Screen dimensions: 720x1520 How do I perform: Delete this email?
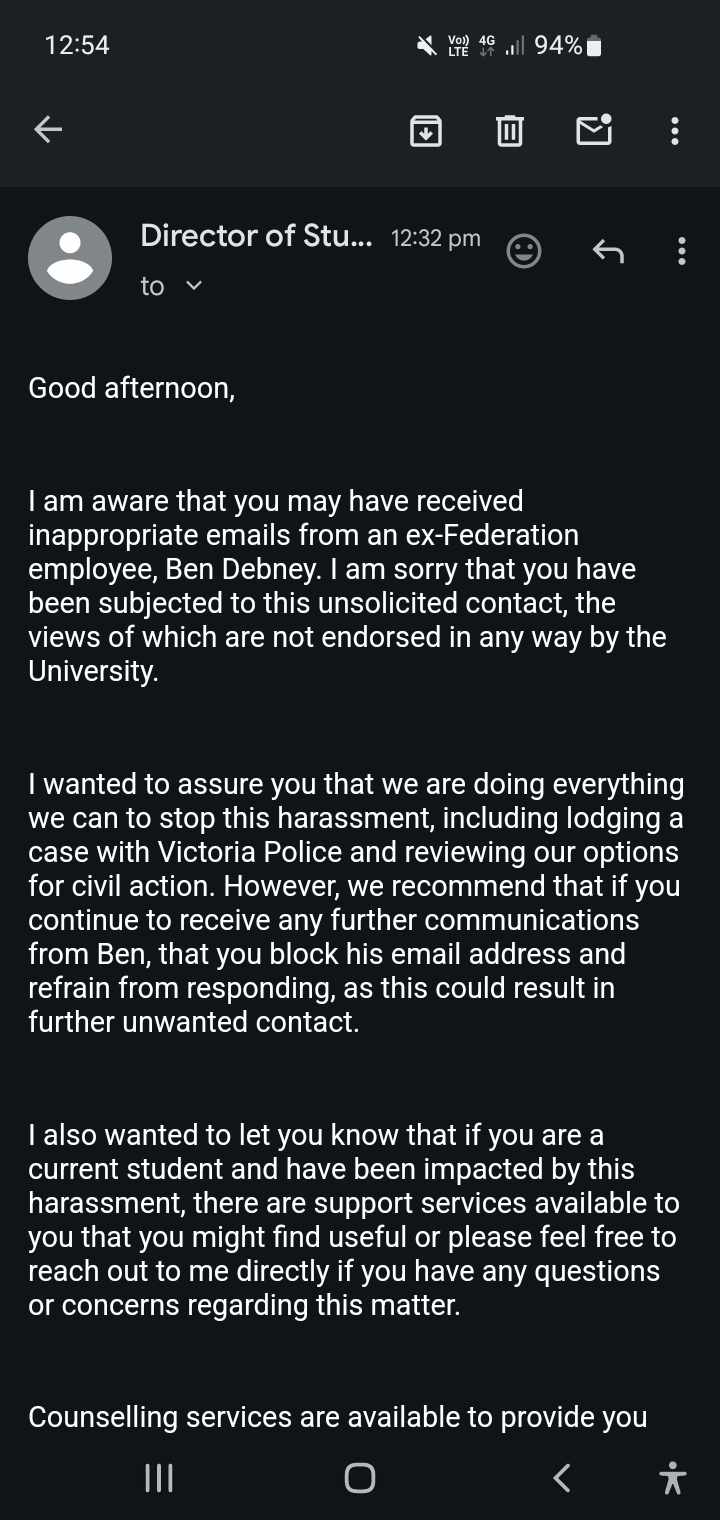pos(510,130)
